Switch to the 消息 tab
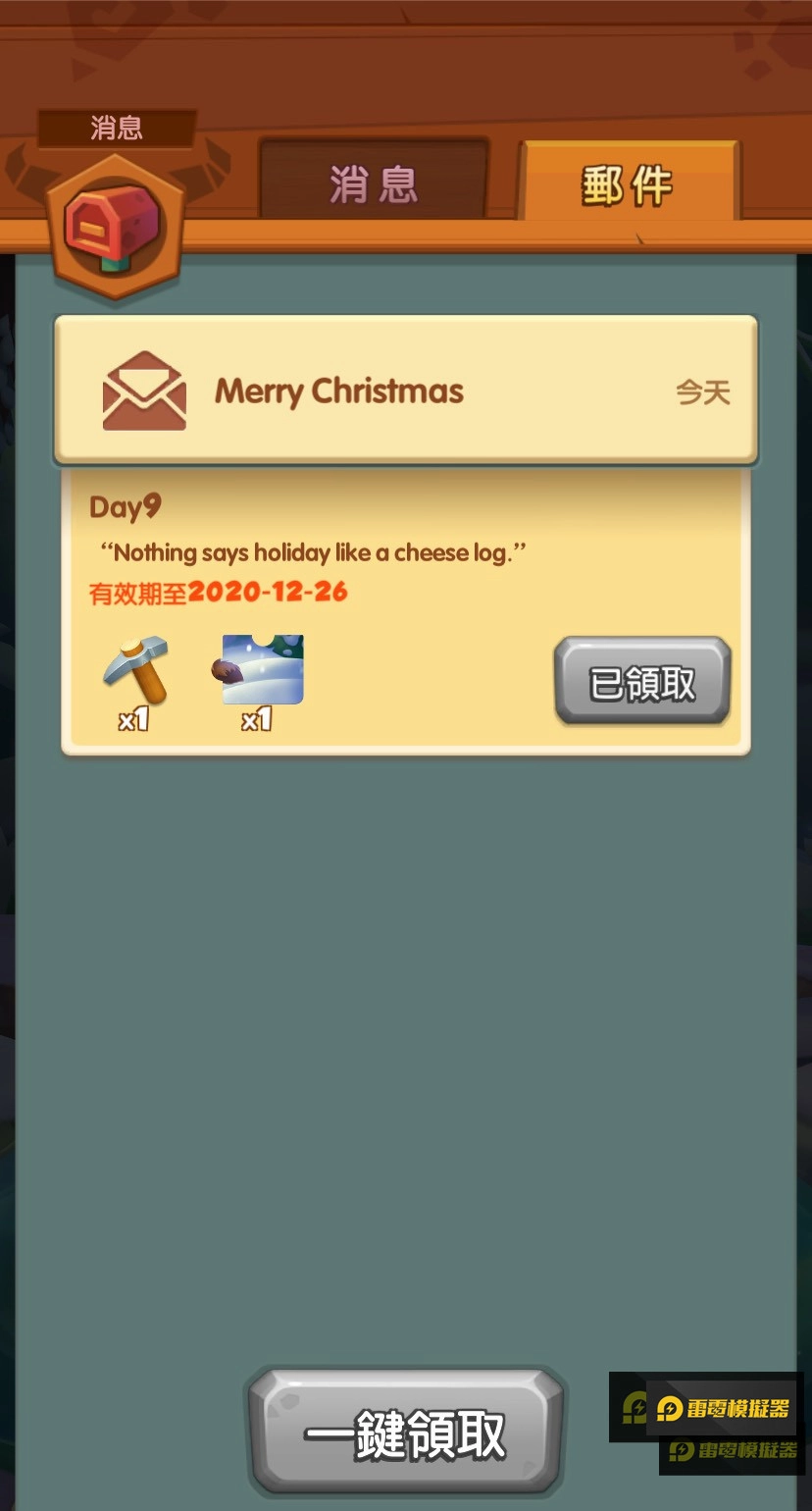The image size is (812, 1511). [374, 182]
